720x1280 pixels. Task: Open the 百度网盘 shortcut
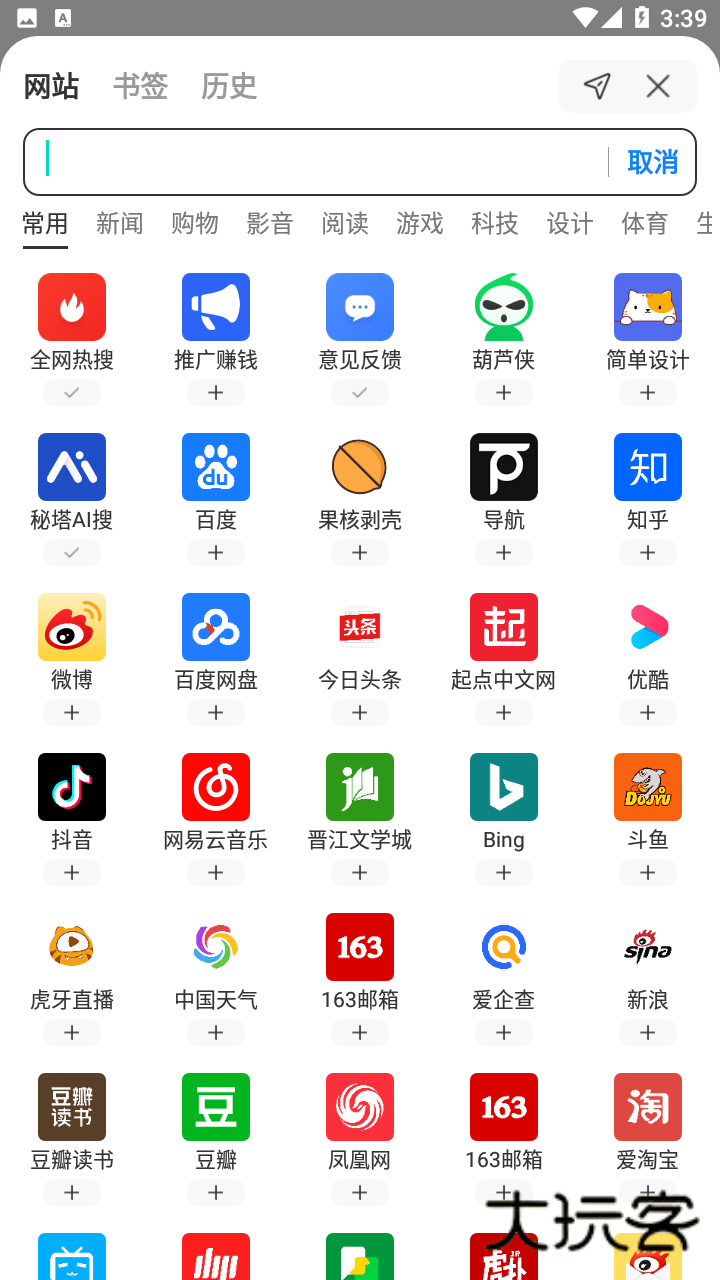(215, 627)
